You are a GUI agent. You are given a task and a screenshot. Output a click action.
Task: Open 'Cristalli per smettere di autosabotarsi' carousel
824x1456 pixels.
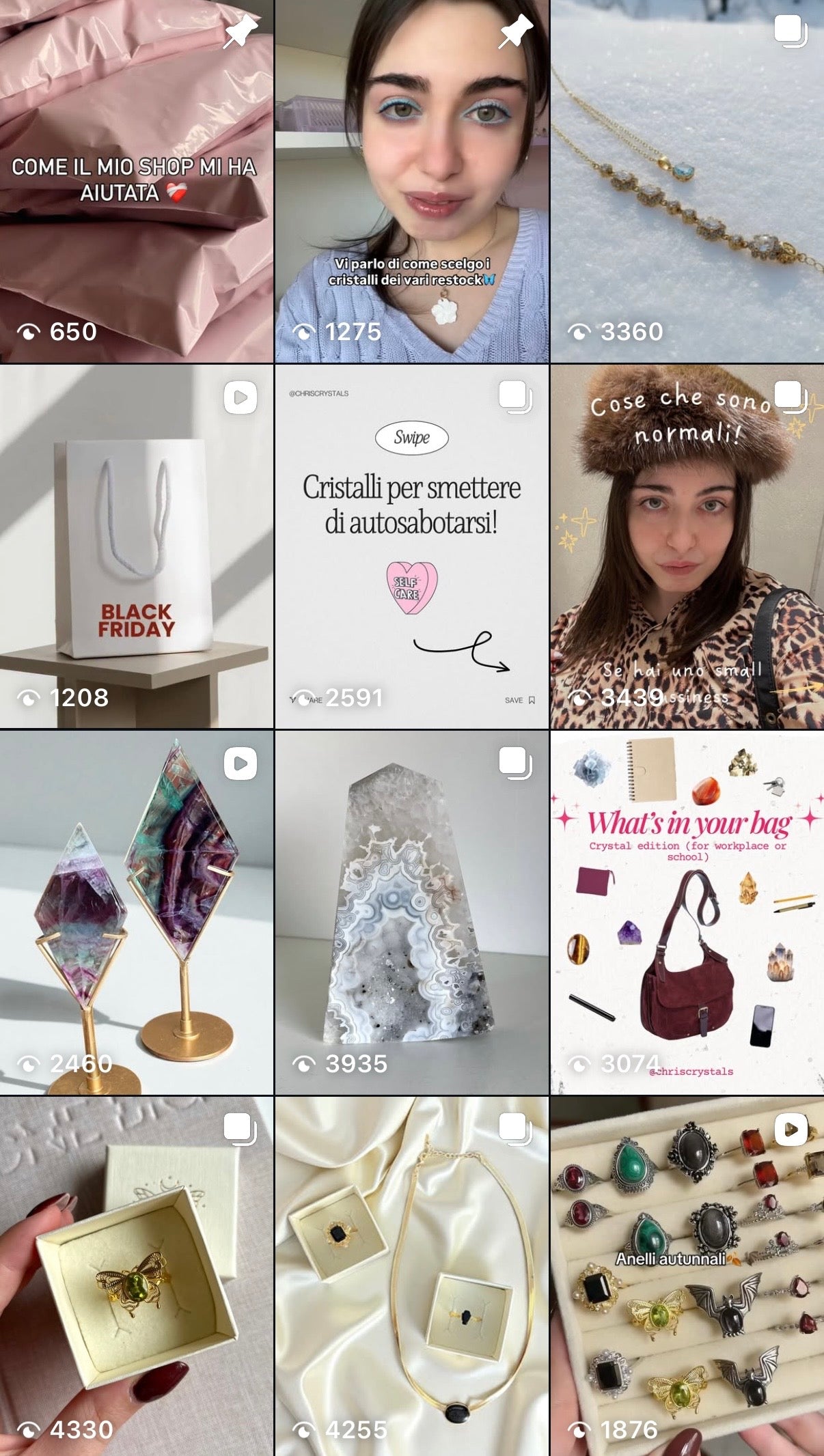pos(411,546)
